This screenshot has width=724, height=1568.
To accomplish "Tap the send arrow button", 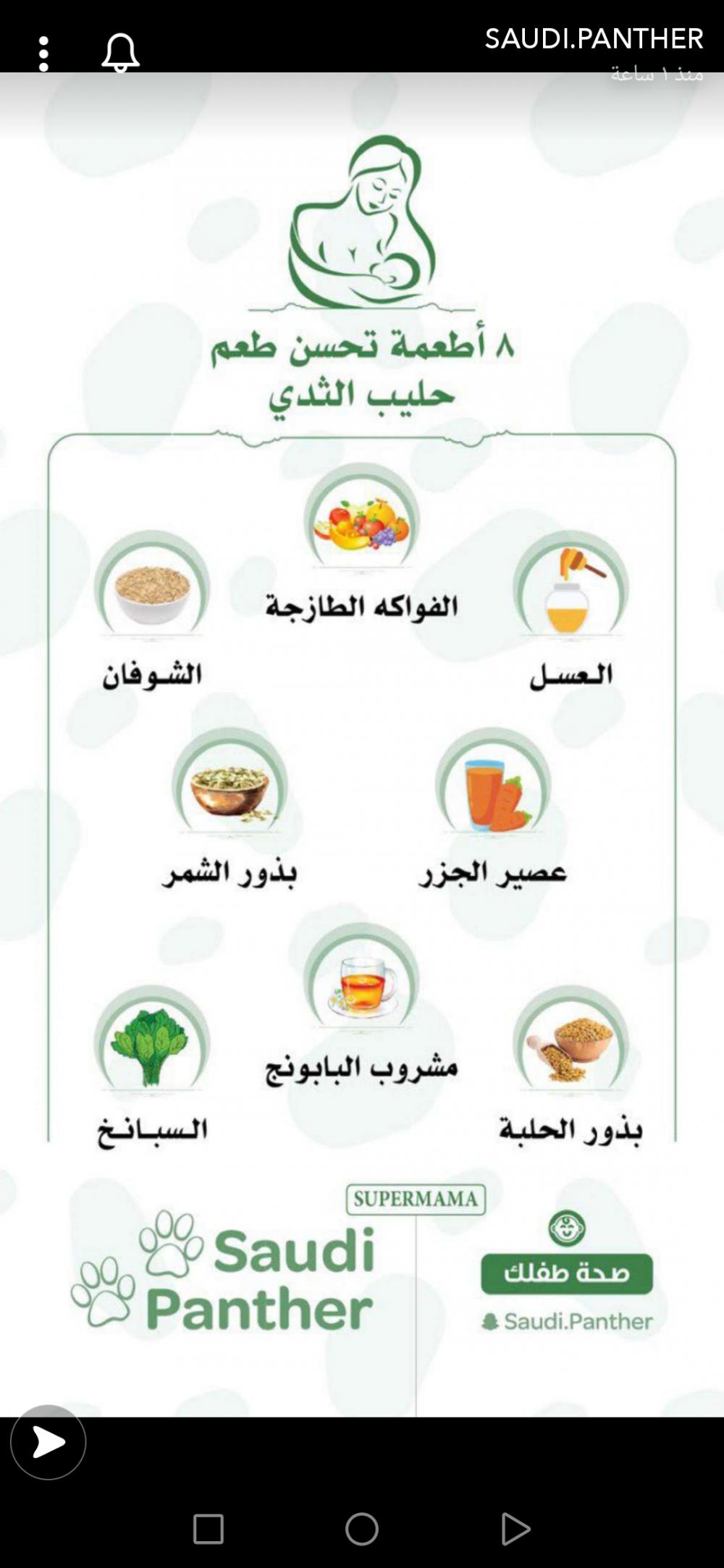I will [49, 1442].
